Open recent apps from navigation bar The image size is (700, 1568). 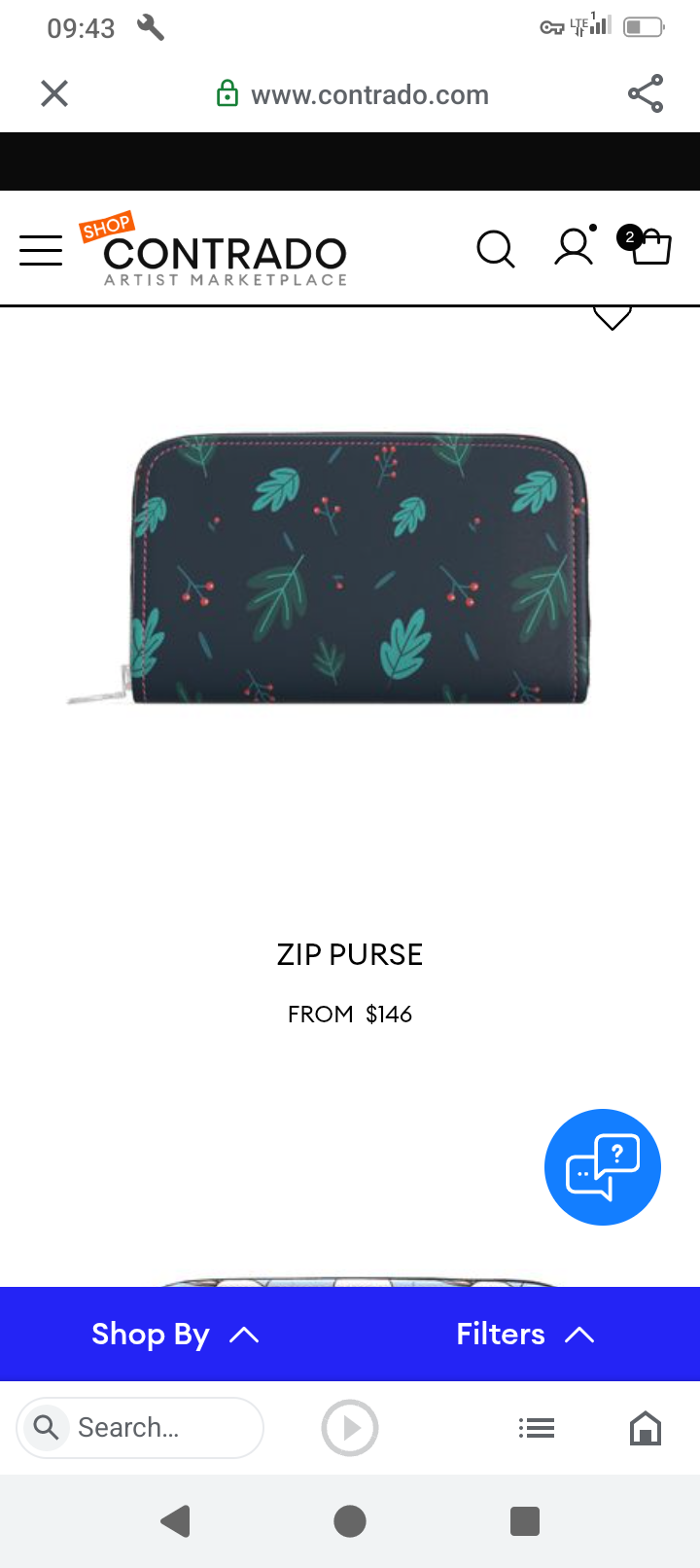525,1520
